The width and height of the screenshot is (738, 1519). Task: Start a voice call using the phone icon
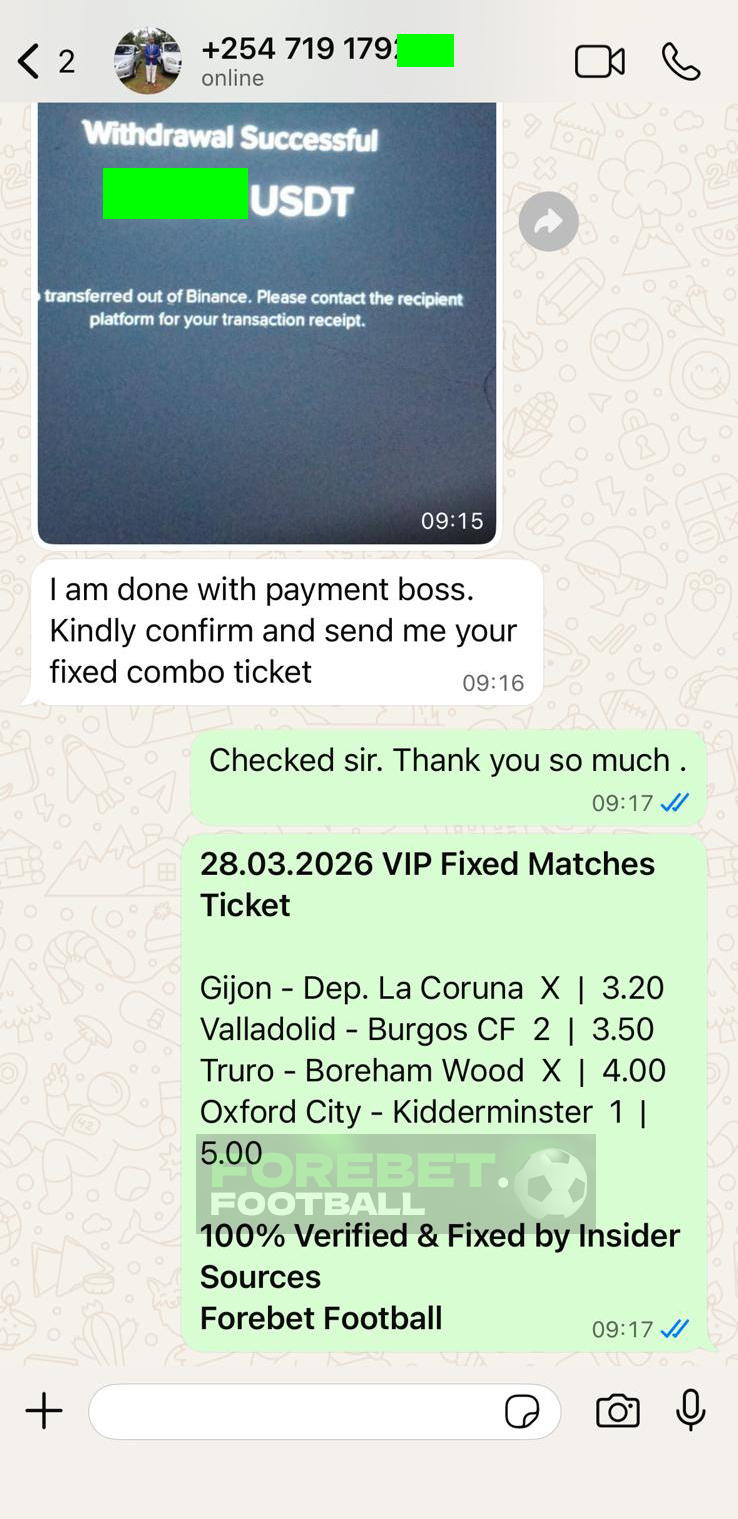click(x=681, y=61)
